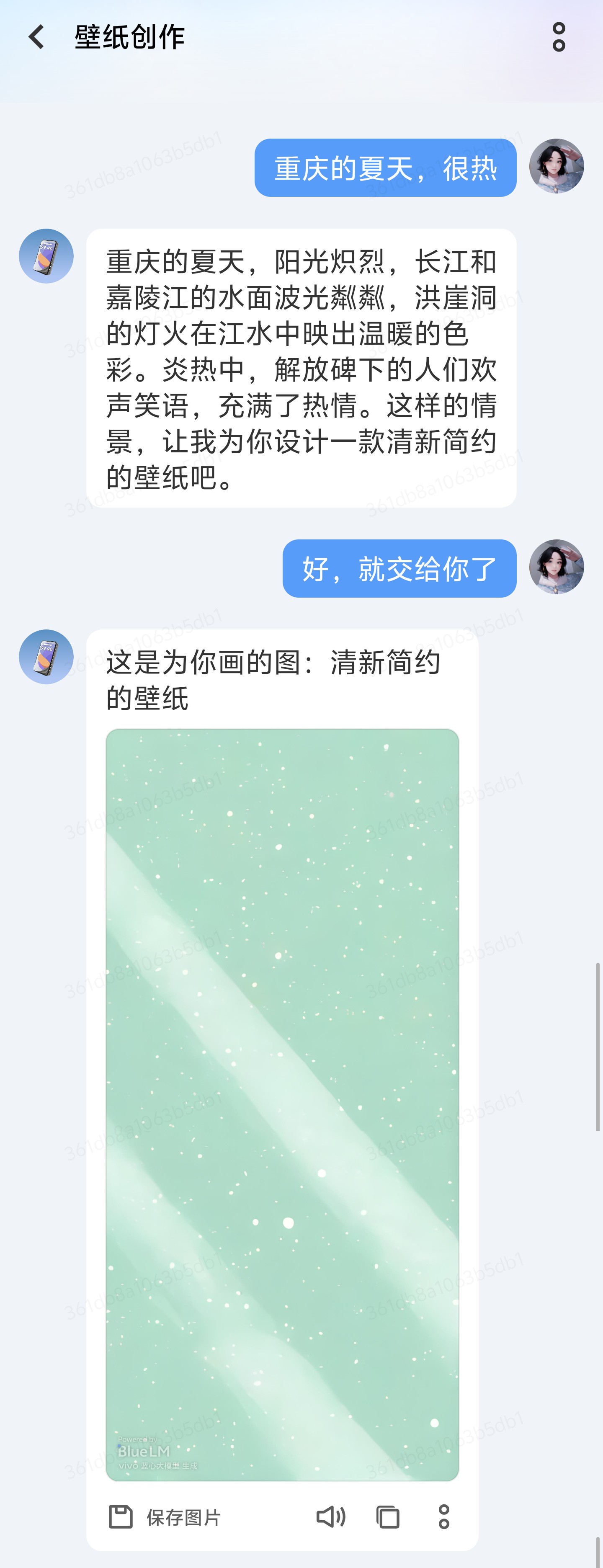
Task: Tap 保存图片 to save the wallpaper
Action: tap(164, 1517)
